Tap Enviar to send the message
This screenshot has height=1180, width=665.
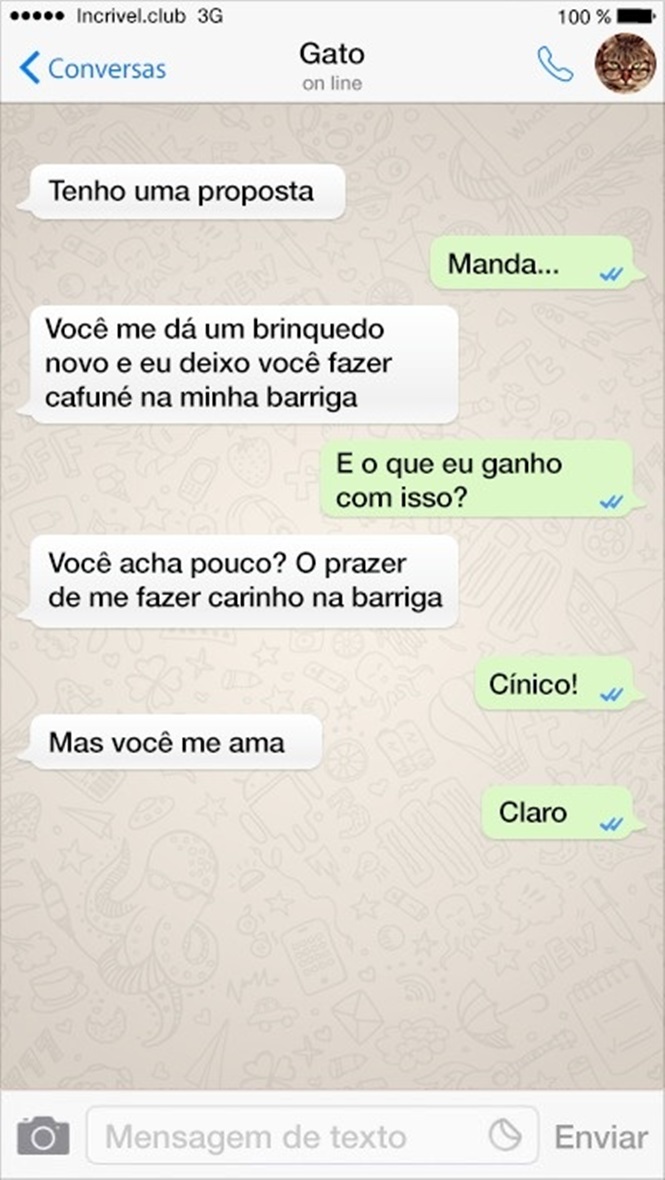(601, 1137)
